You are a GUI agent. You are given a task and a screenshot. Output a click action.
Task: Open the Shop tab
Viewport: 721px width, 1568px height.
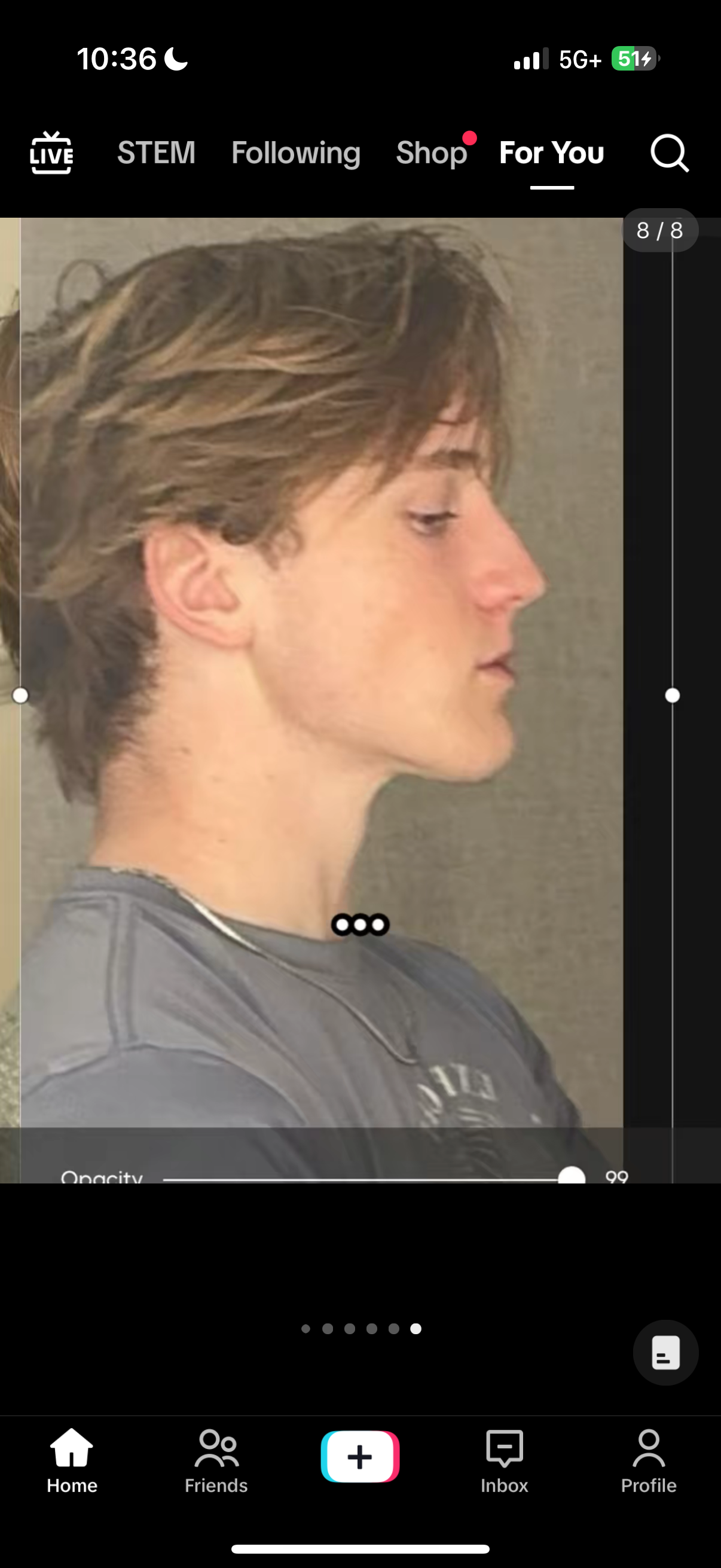[x=432, y=152]
